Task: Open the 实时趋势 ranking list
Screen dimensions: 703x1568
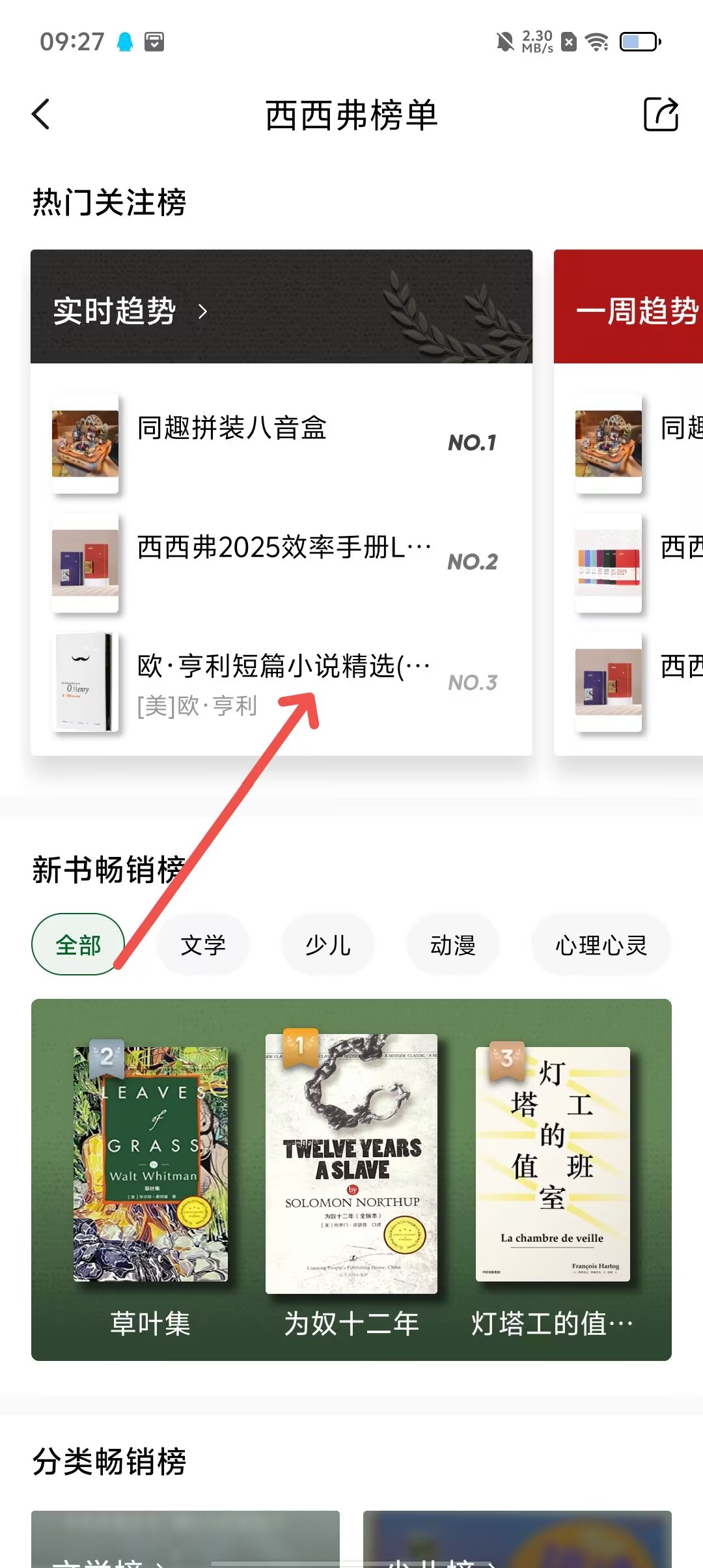Action: [130, 311]
